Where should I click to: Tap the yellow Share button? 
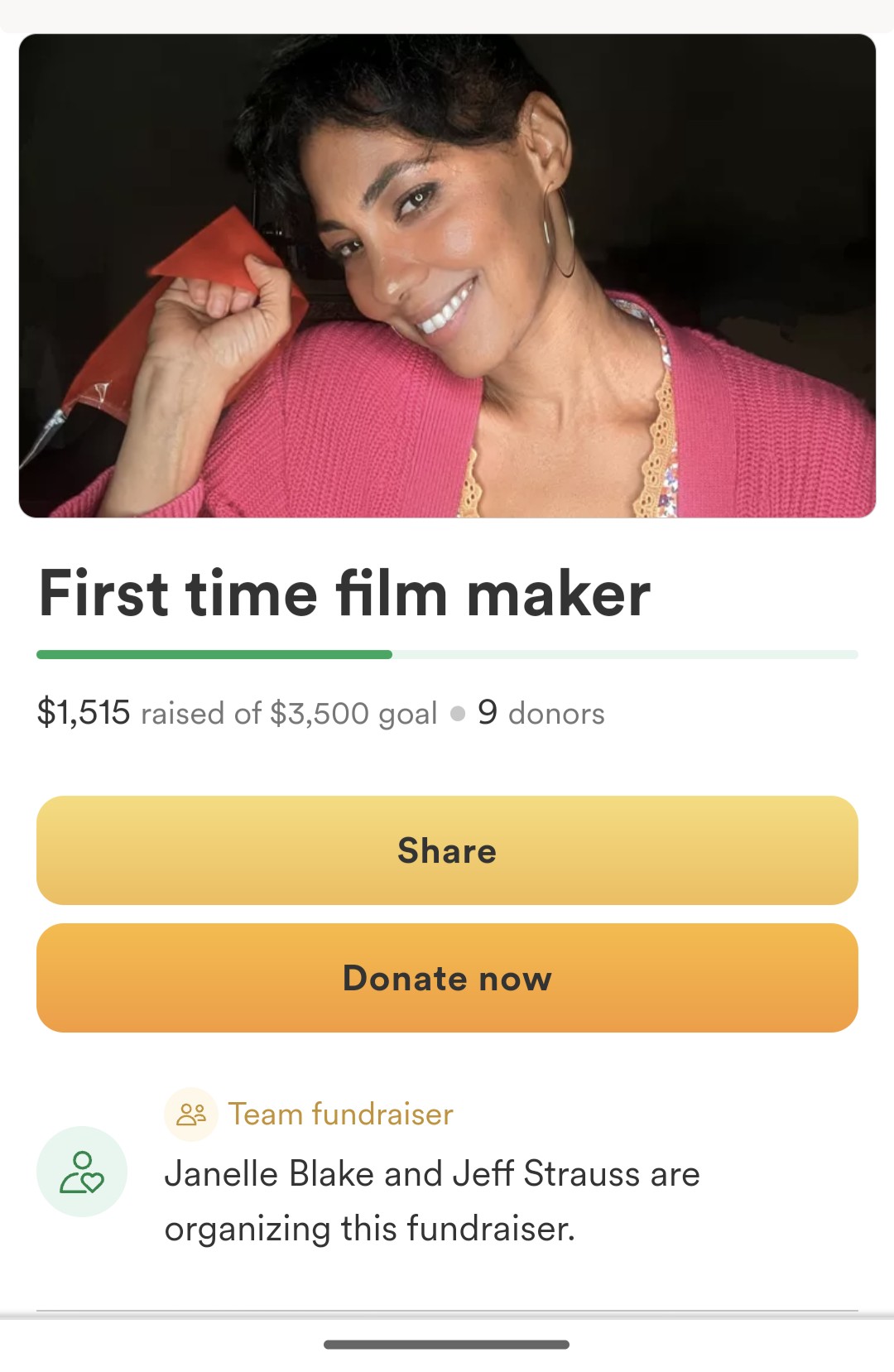tap(447, 850)
